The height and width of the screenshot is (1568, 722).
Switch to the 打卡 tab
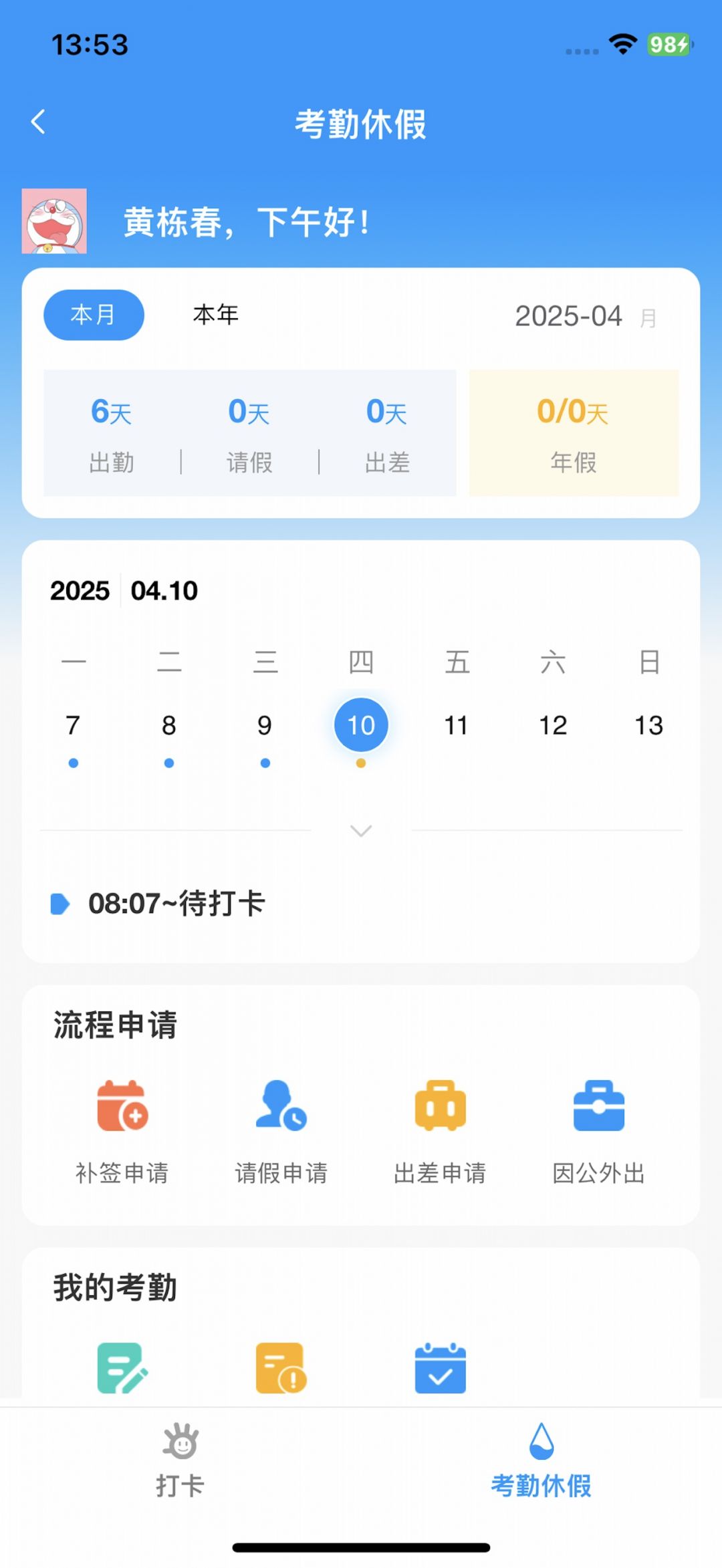coord(180,1461)
